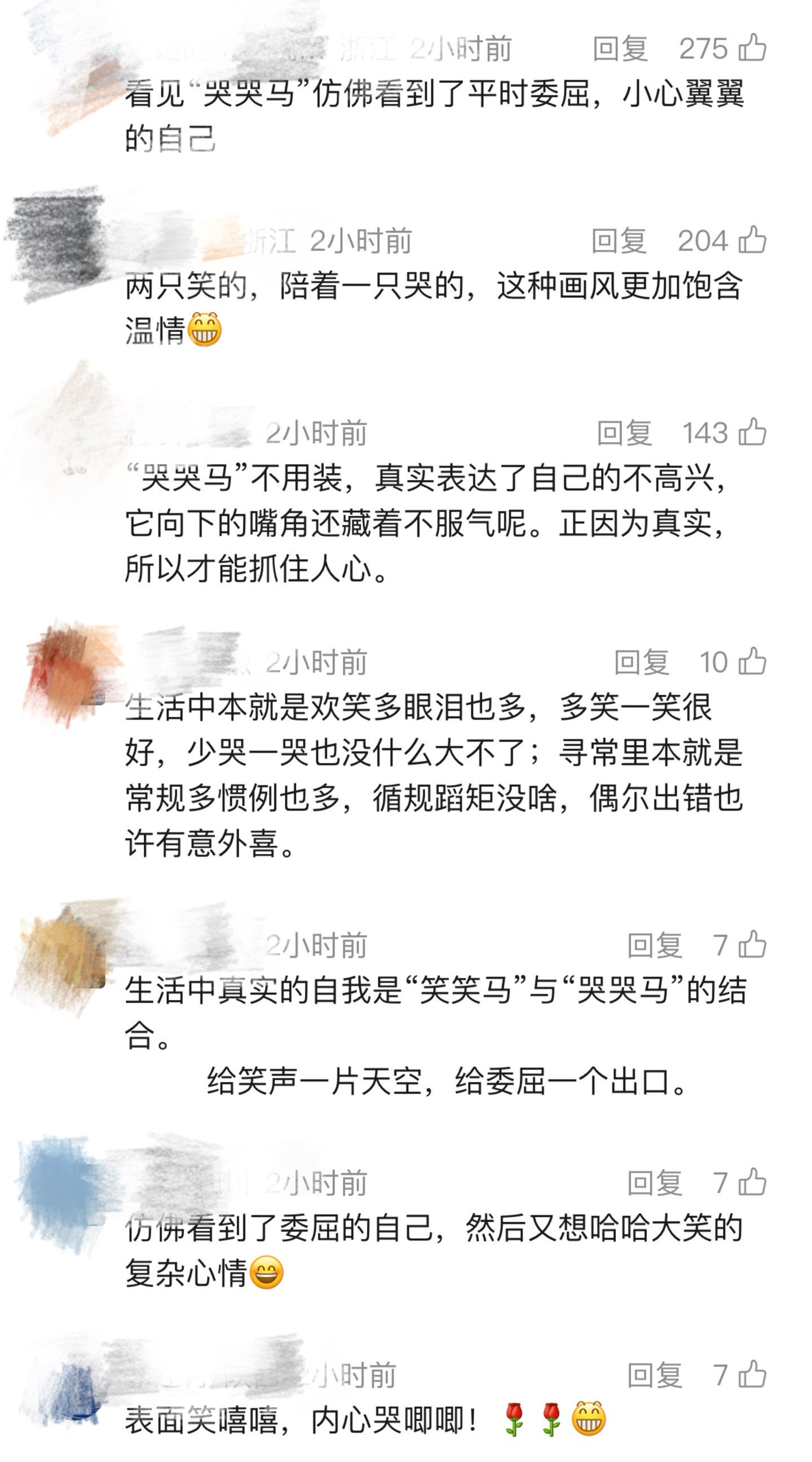
Task: Like the comment mentioning "复杂心情"
Action: click(x=752, y=1182)
